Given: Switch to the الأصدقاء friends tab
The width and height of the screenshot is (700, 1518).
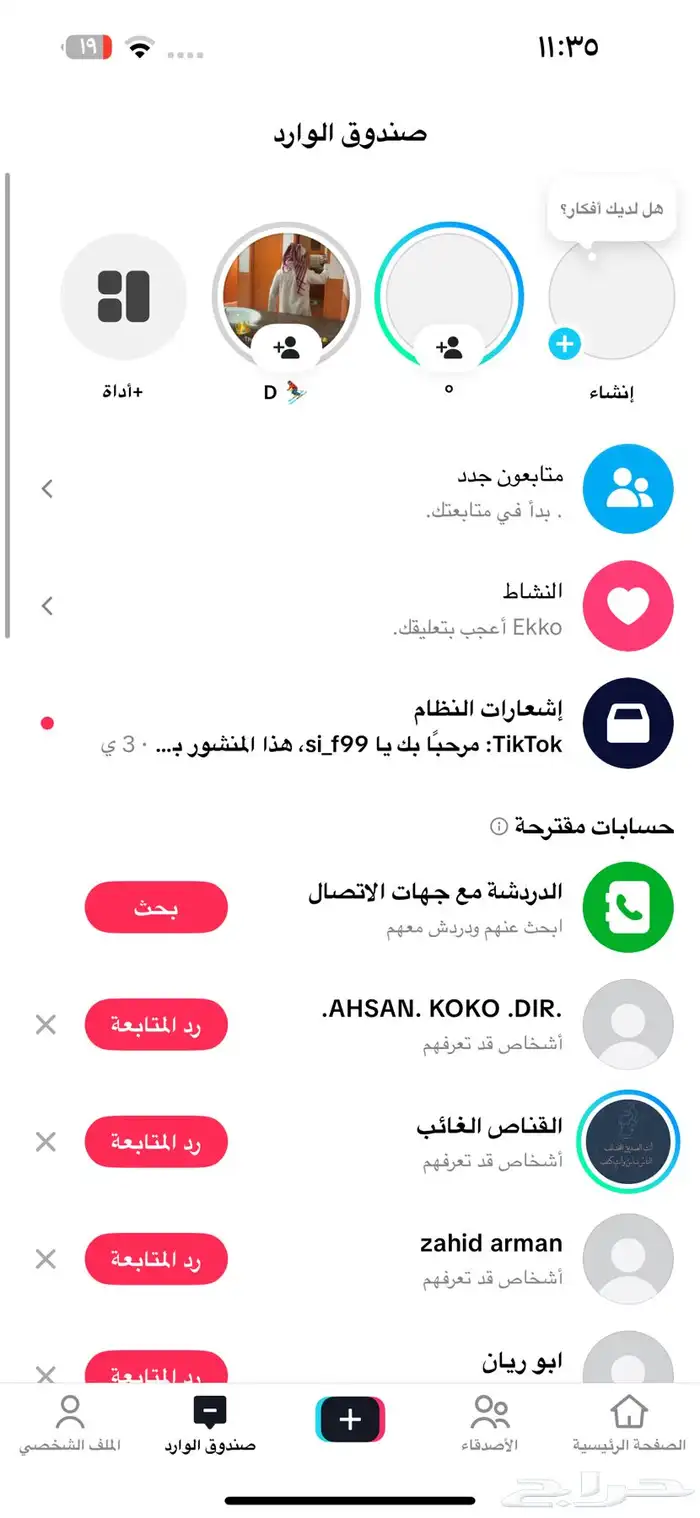Looking at the screenshot, I should coord(489,1424).
